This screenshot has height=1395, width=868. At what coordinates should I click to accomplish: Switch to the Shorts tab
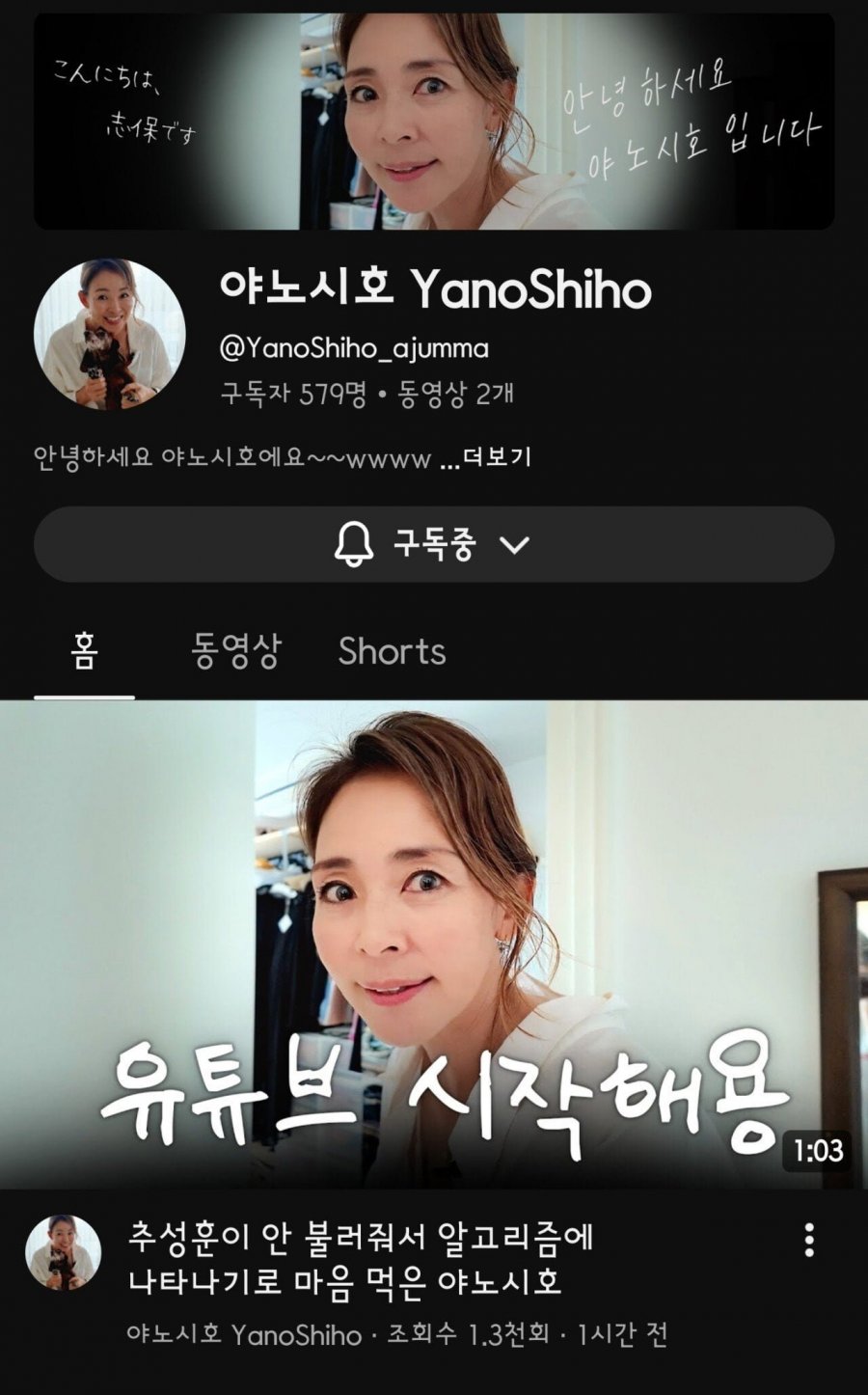392,651
